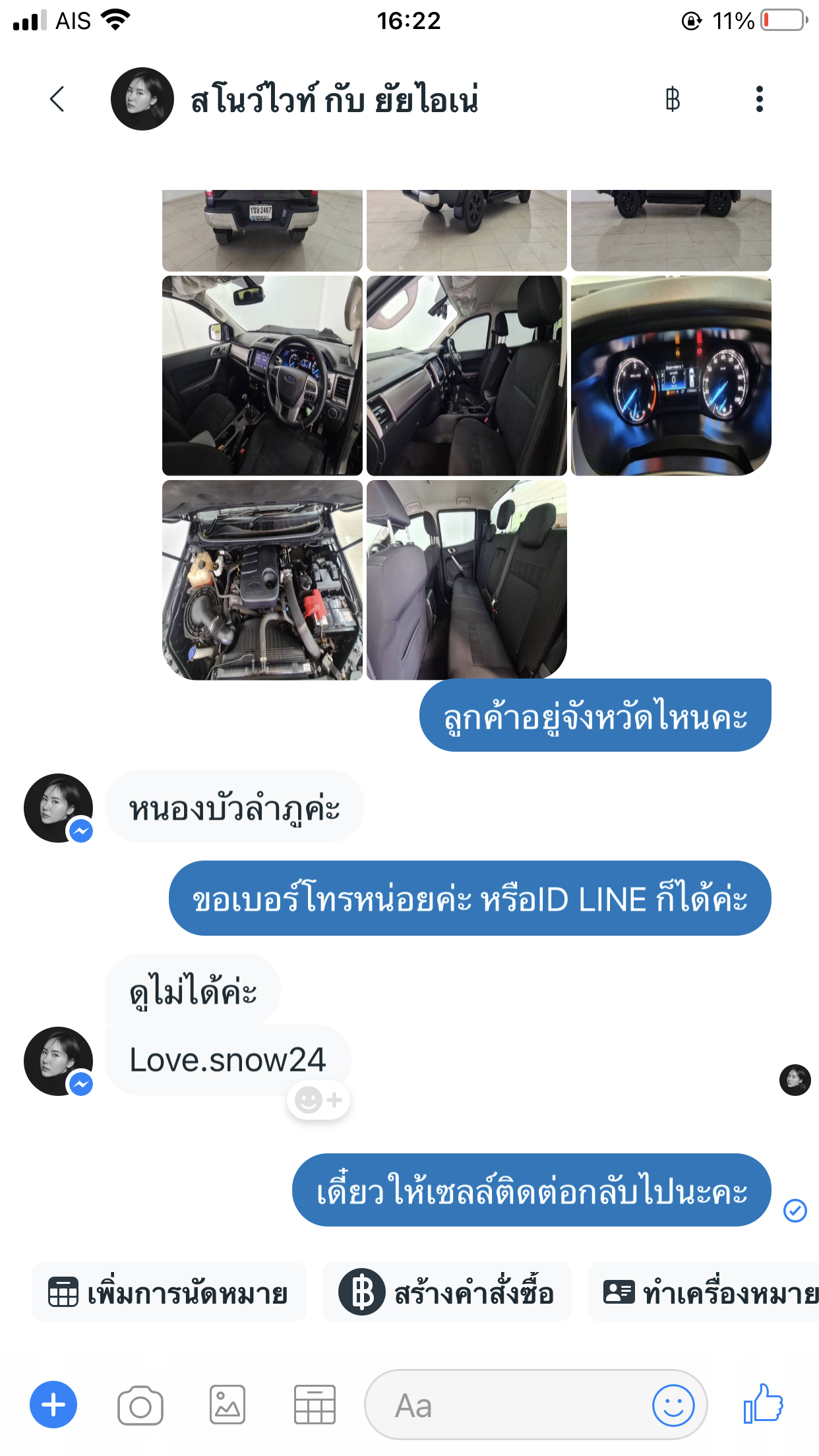
Task: Open the contact's profile picture in header
Action: pos(142,99)
